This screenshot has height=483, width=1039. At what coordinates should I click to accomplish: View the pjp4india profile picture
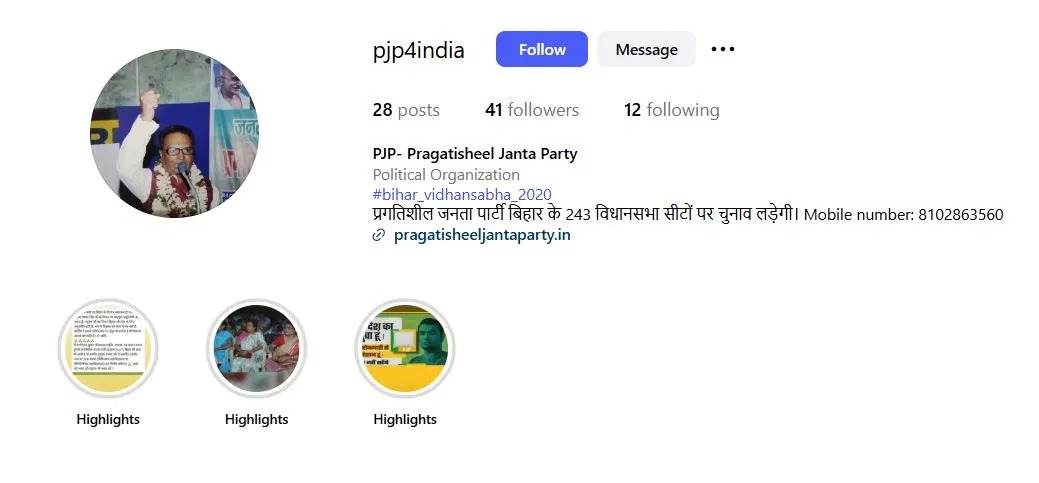click(x=175, y=133)
